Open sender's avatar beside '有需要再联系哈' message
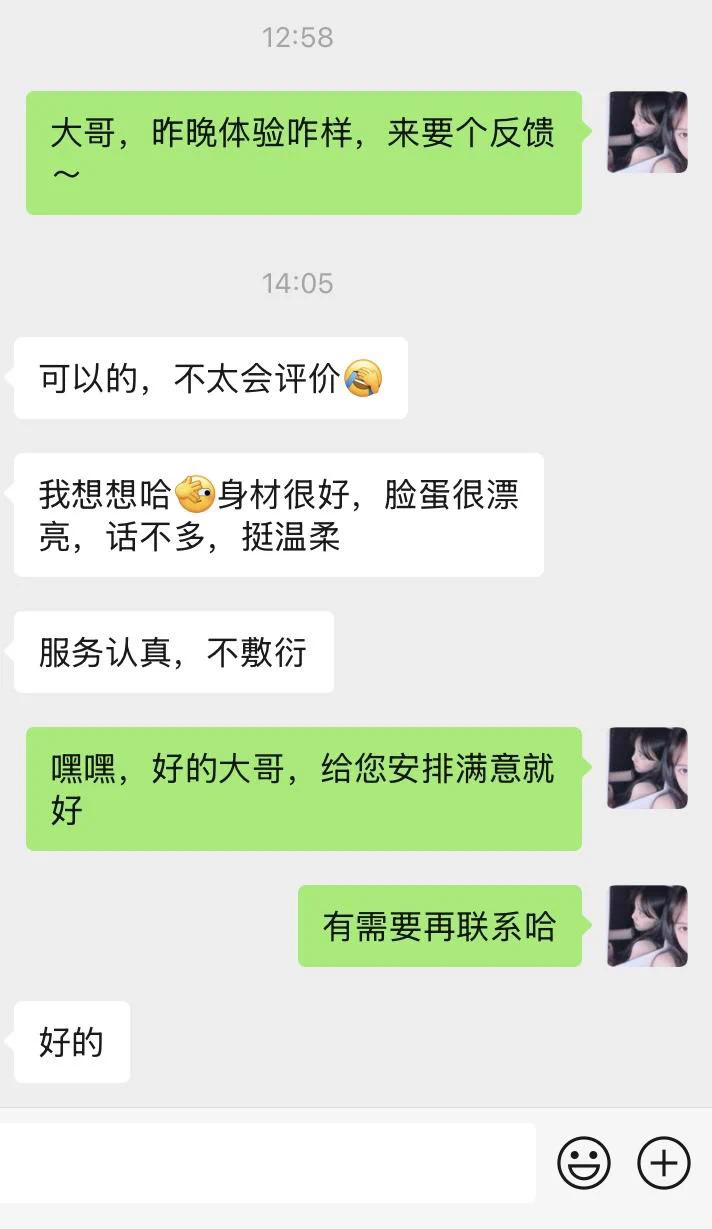Image resolution: width=712 pixels, height=1229 pixels. 647,926
